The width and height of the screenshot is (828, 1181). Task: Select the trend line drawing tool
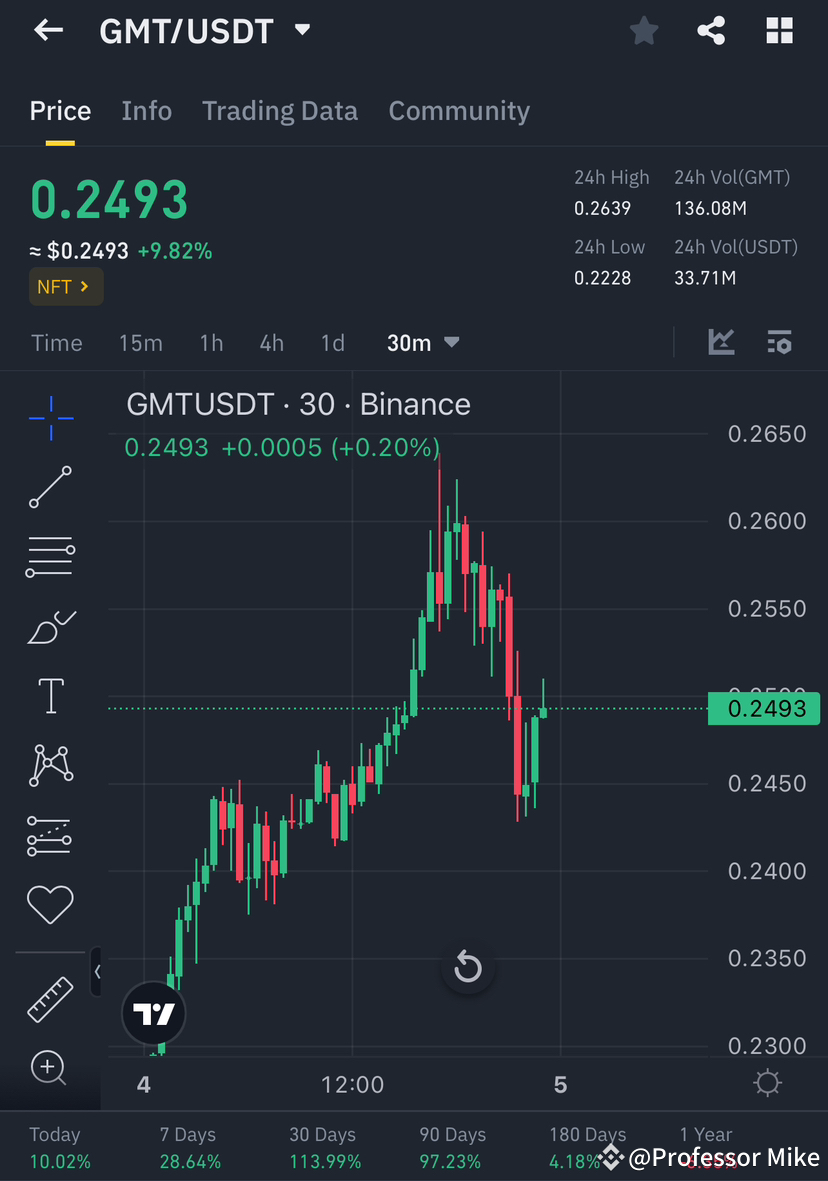[50, 488]
